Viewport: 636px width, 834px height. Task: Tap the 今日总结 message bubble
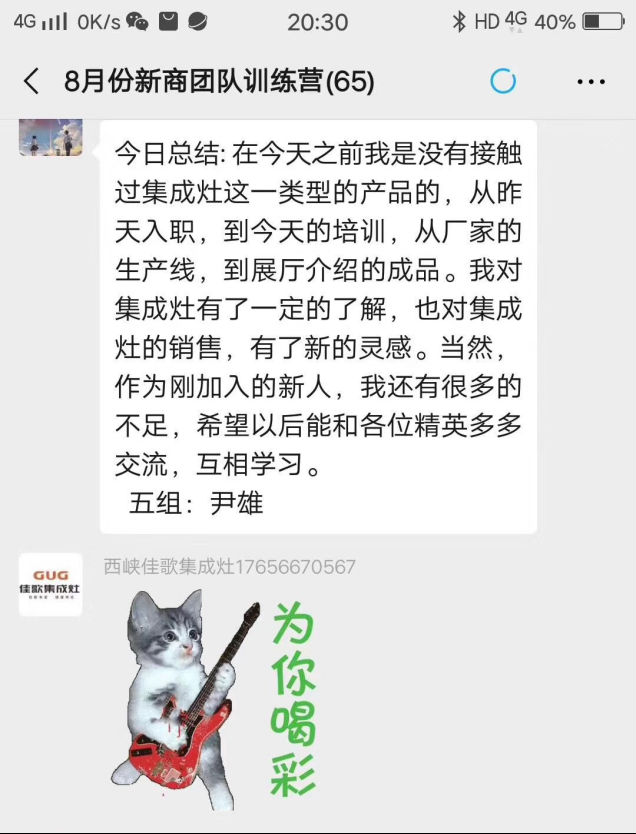318,326
